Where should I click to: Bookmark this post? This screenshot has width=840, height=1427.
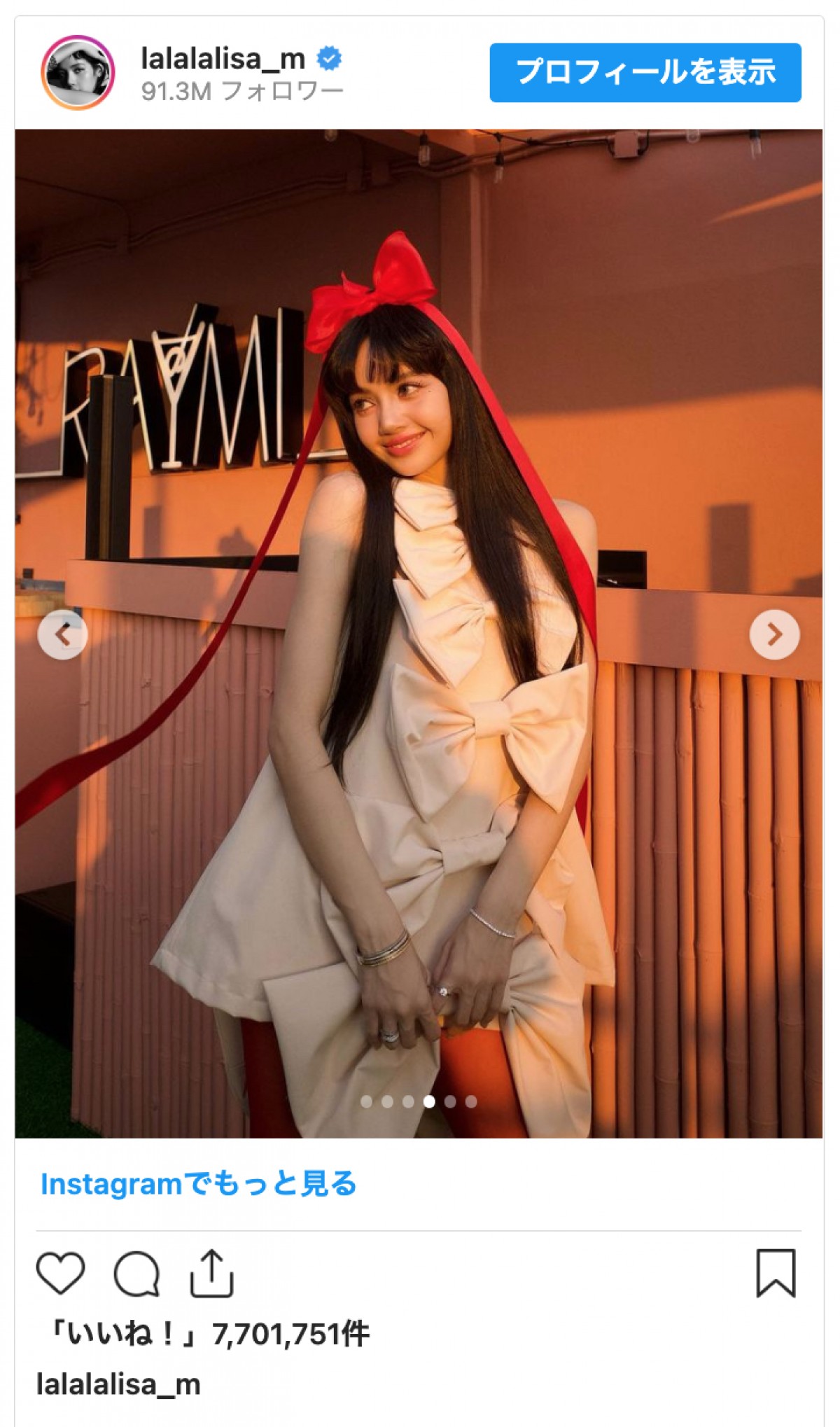click(776, 1272)
